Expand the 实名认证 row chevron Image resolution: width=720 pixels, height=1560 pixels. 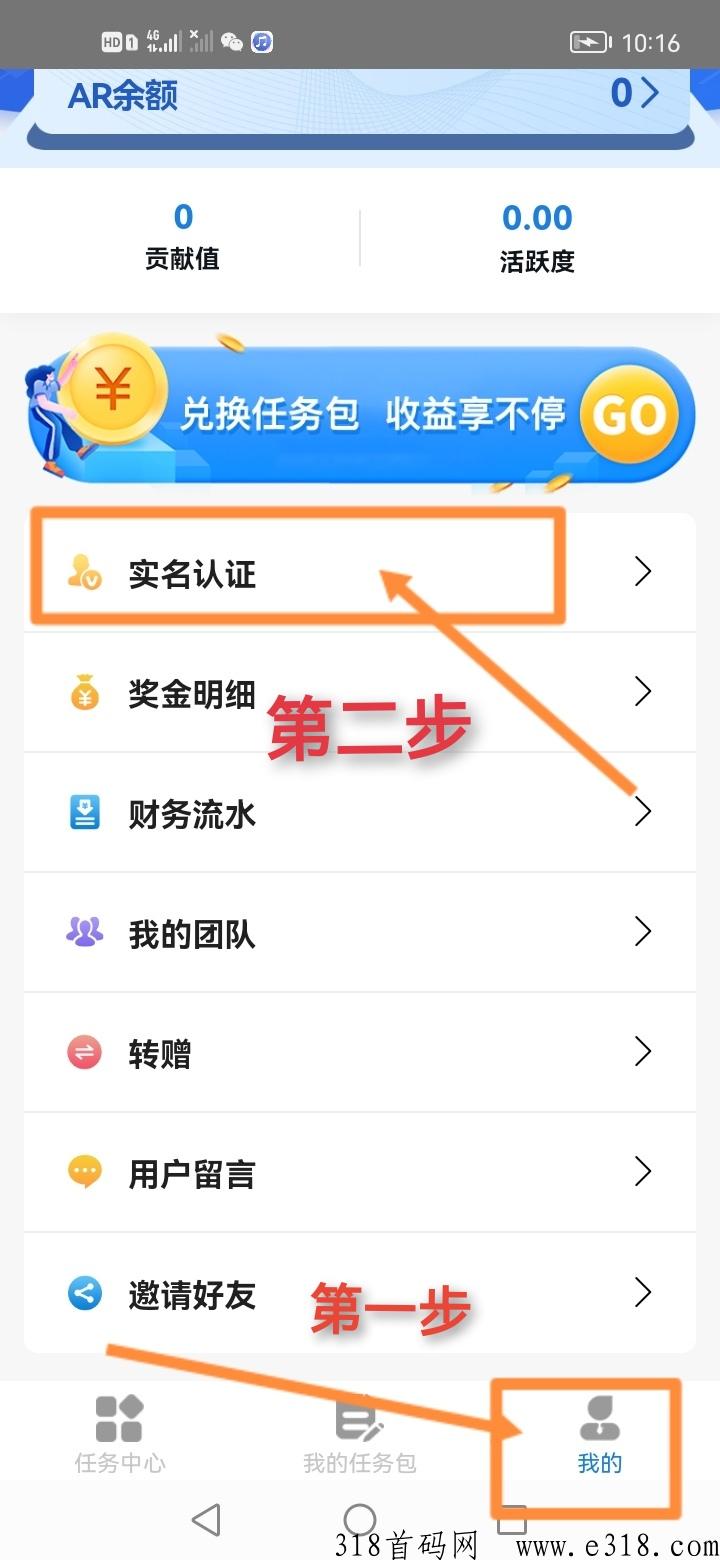pos(642,572)
